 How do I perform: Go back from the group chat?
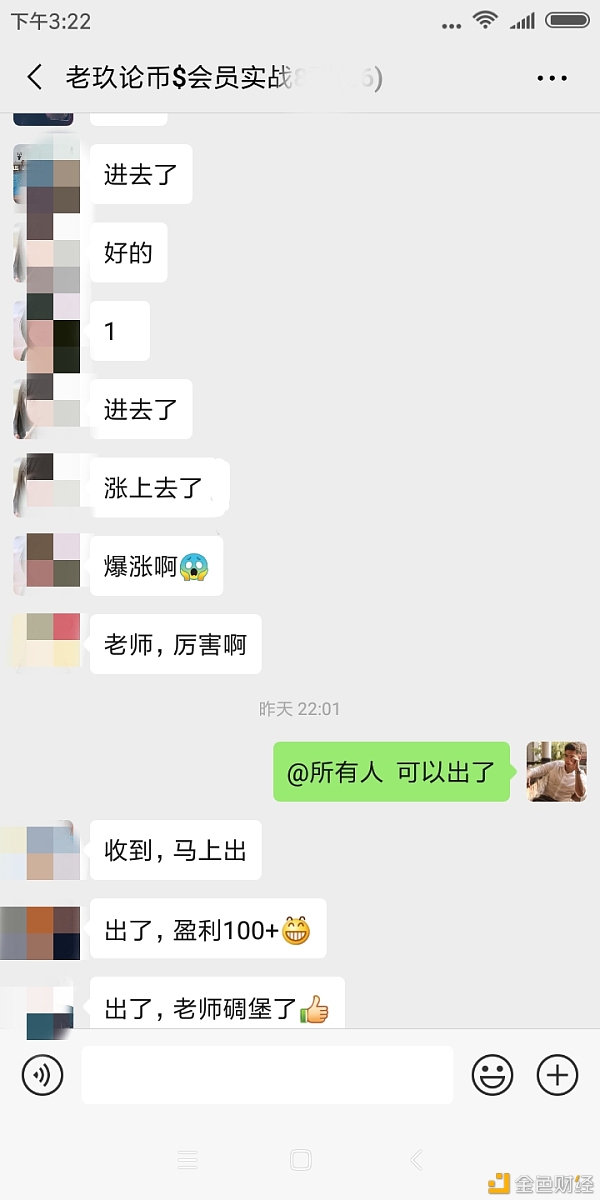(35, 78)
